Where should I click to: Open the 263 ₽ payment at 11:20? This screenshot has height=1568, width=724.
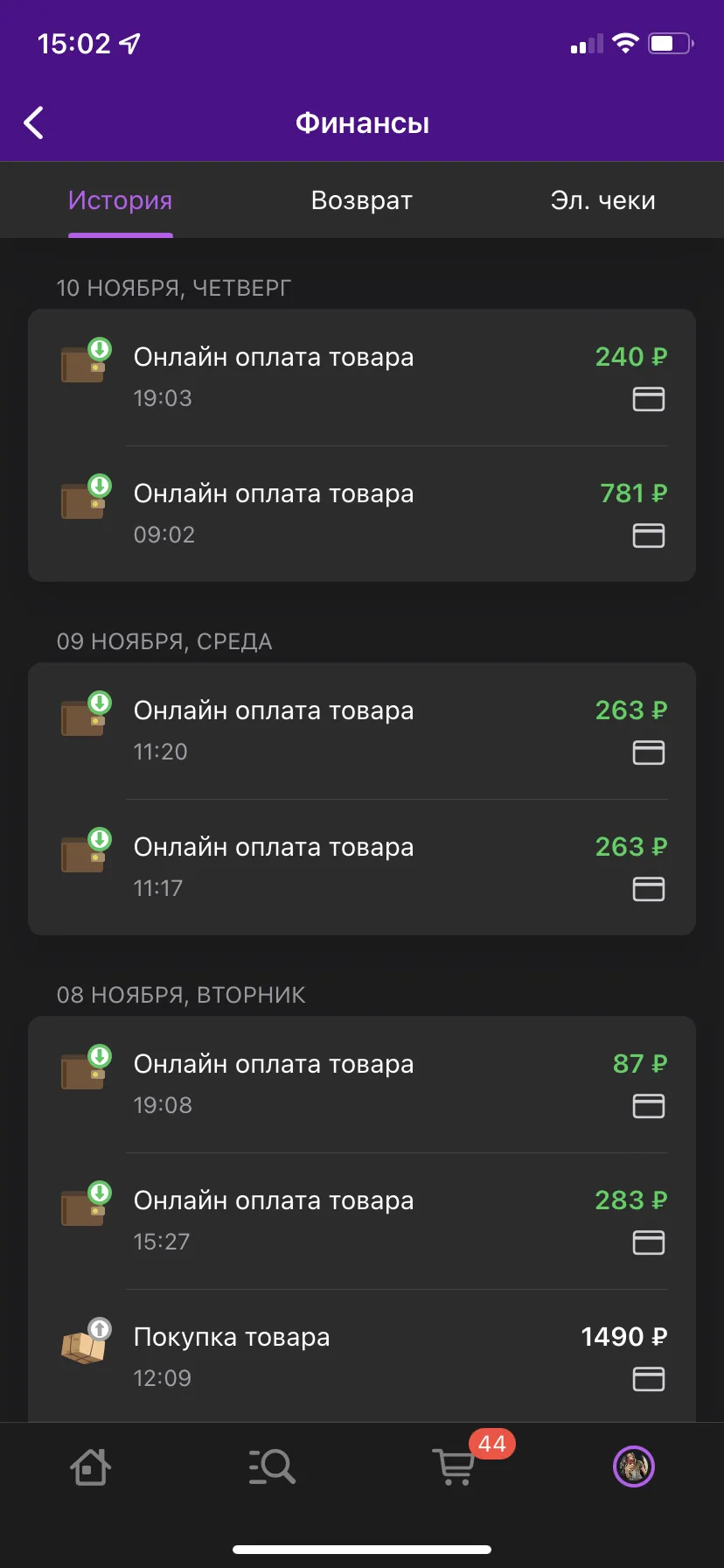click(x=362, y=731)
